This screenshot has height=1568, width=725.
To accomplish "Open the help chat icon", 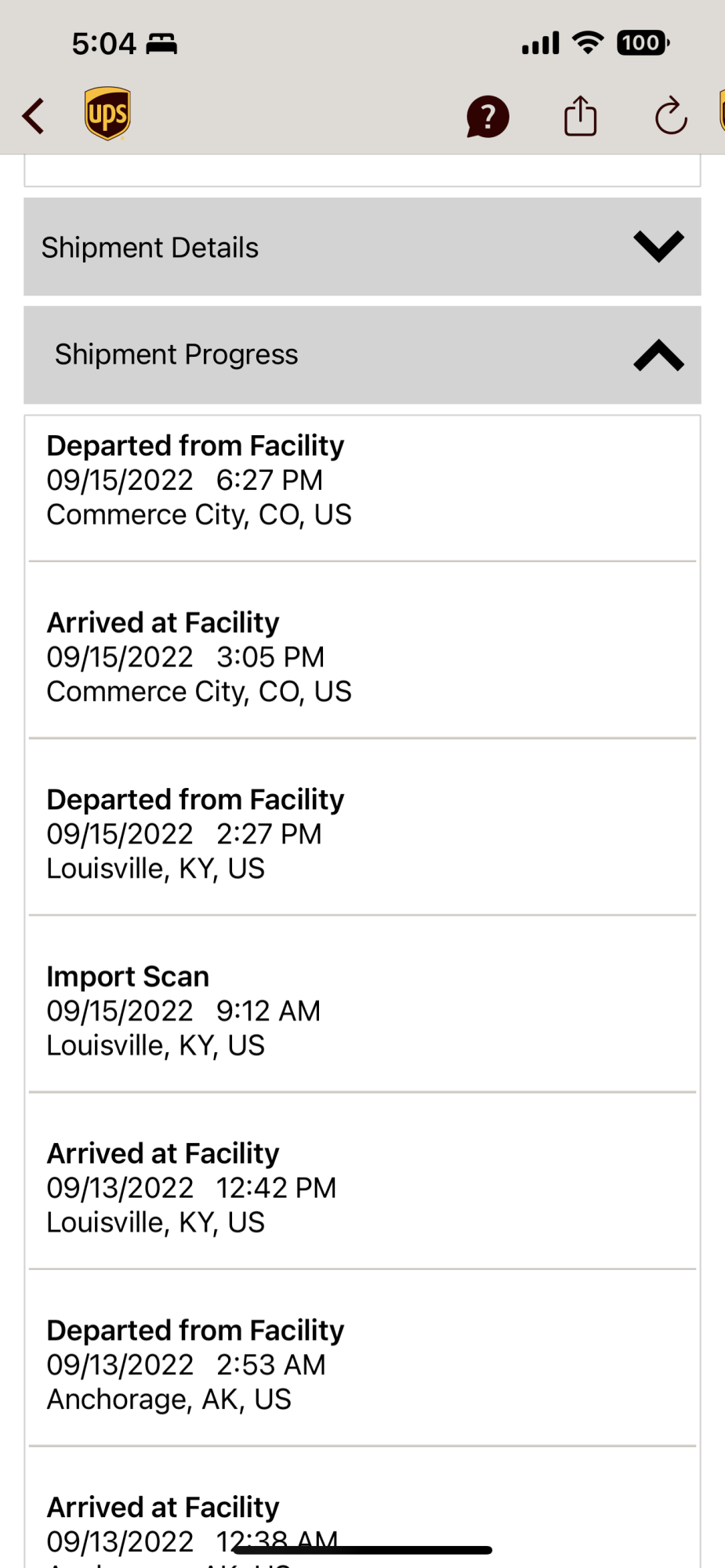I will pyautogui.click(x=488, y=117).
